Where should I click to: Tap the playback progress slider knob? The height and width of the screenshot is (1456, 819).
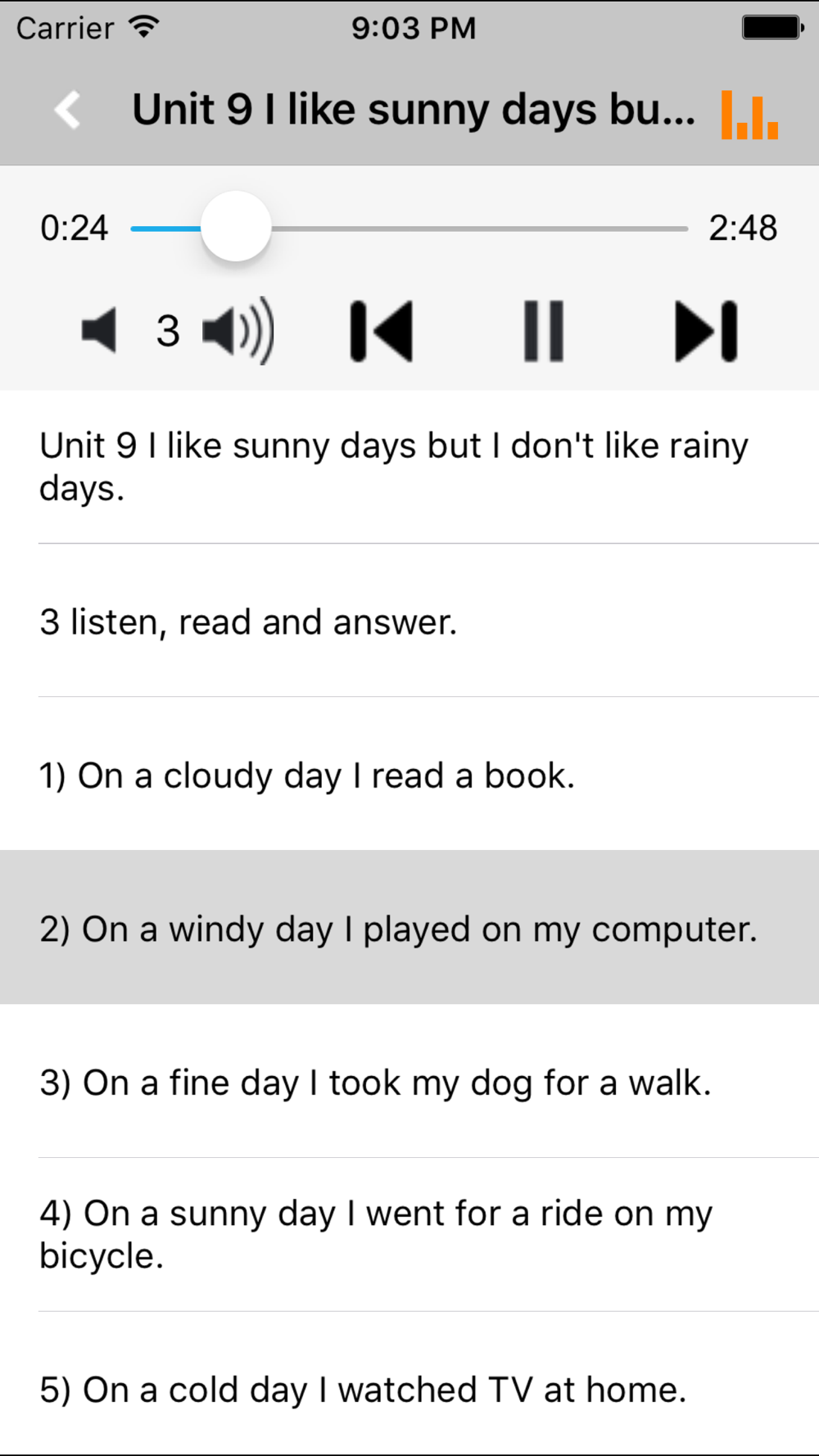coord(236,228)
